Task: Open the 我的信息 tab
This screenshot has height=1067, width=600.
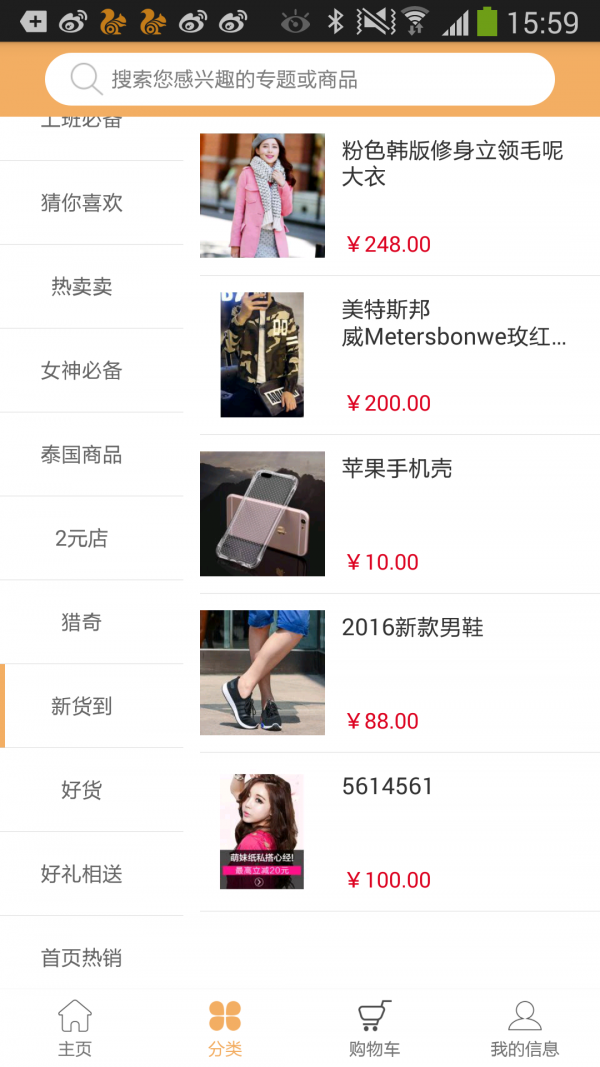Action: pos(524,1028)
